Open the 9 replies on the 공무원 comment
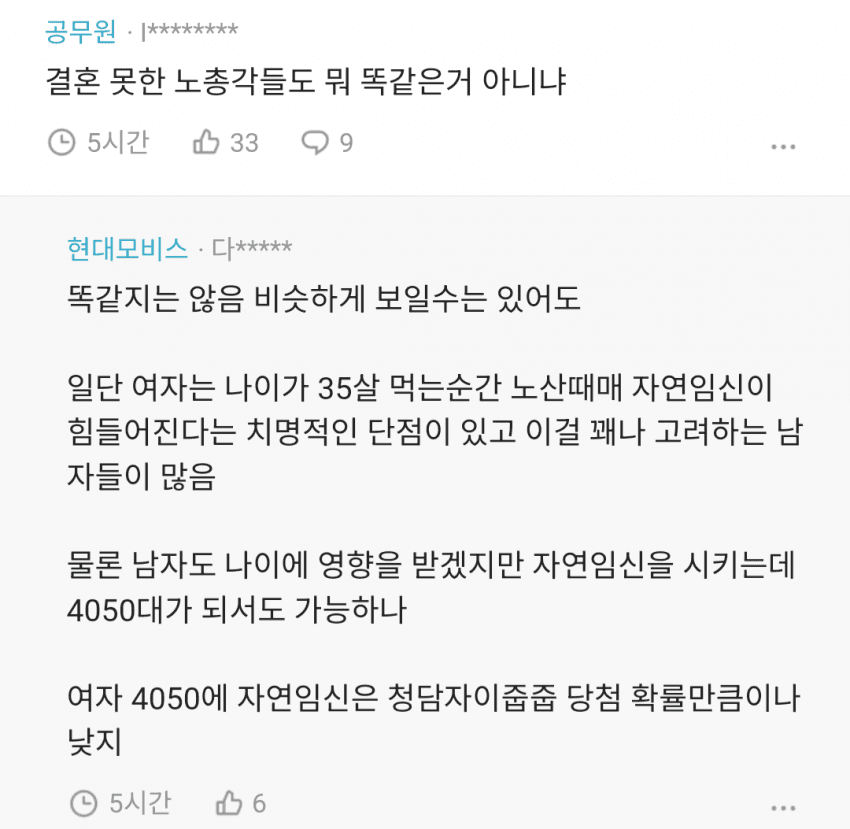Screen dimensions: 850x829 [x=315, y=143]
